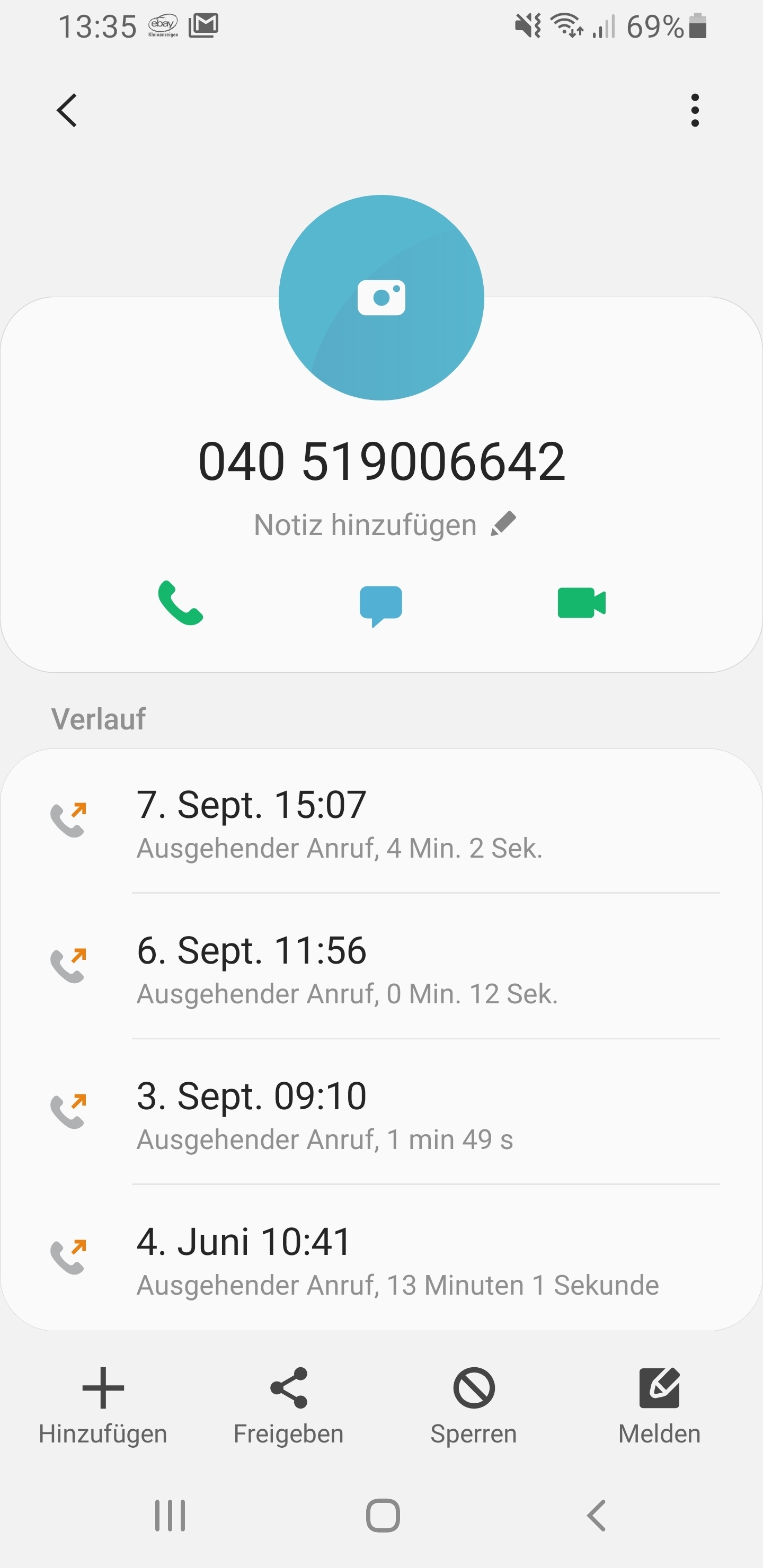Report the number using Melden
Screen dimensions: 763x1568
coord(660,1406)
